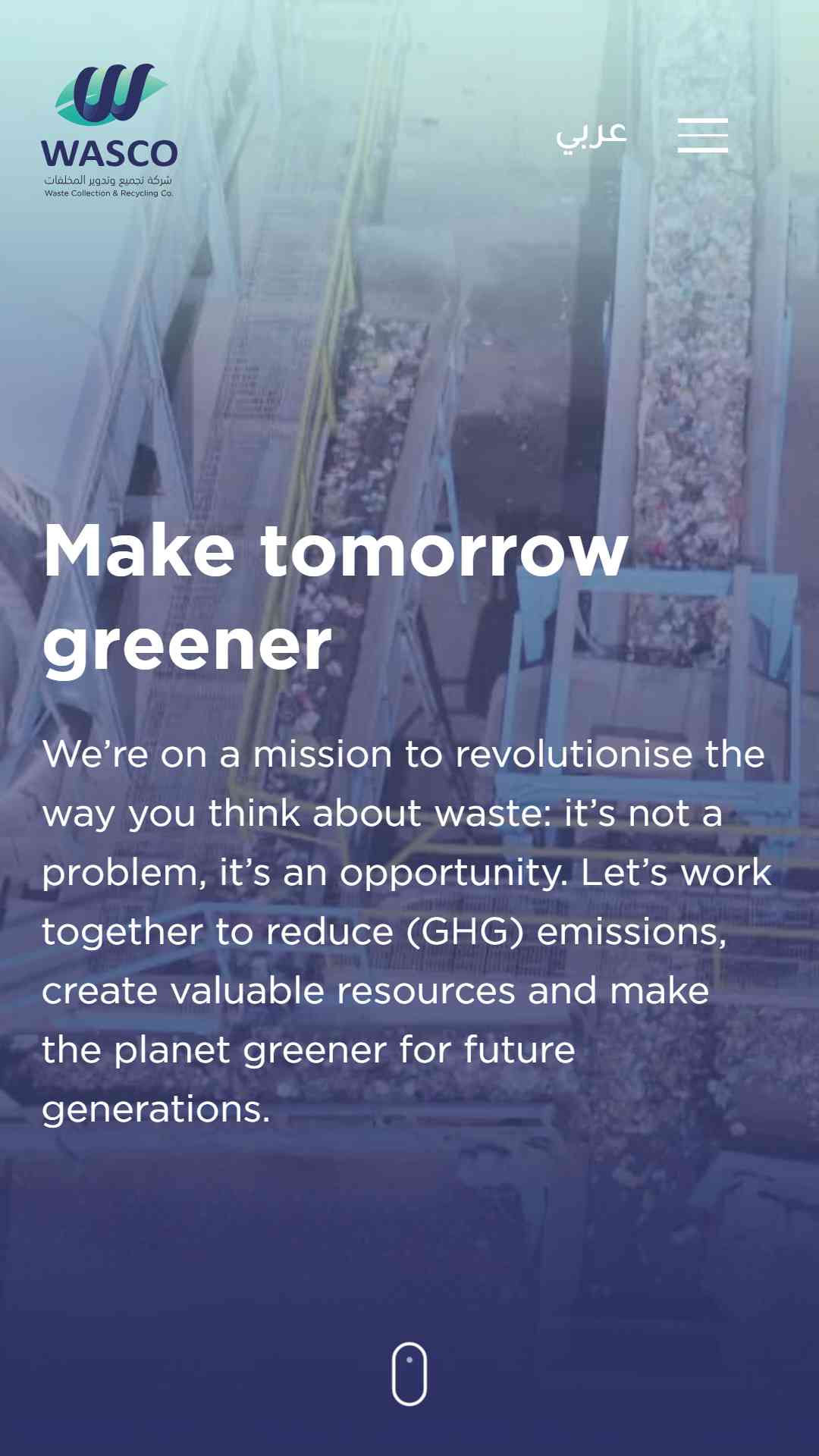Viewport: 819px width, 1456px height.
Task: Open the hamburger menu
Action: click(x=703, y=135)
